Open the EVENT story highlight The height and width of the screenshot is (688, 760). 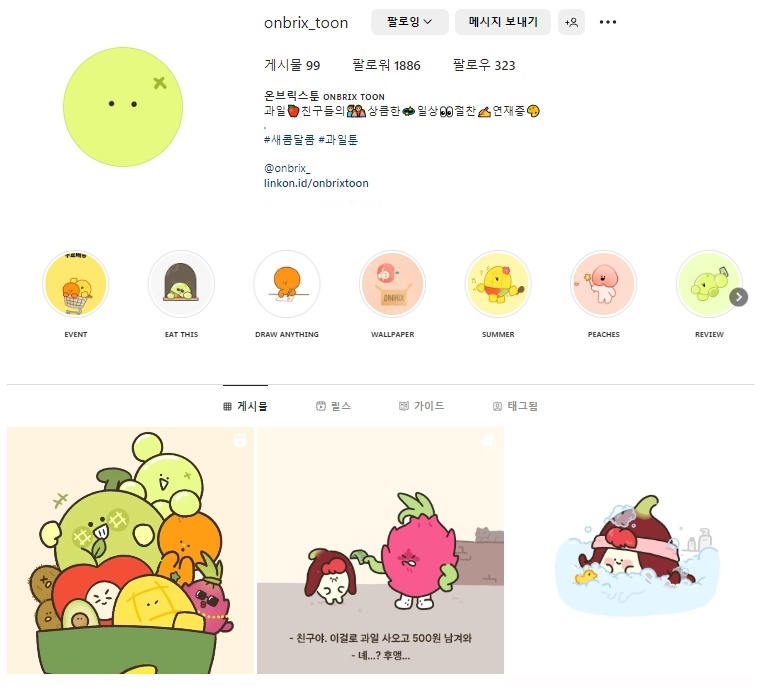point(76,284)
